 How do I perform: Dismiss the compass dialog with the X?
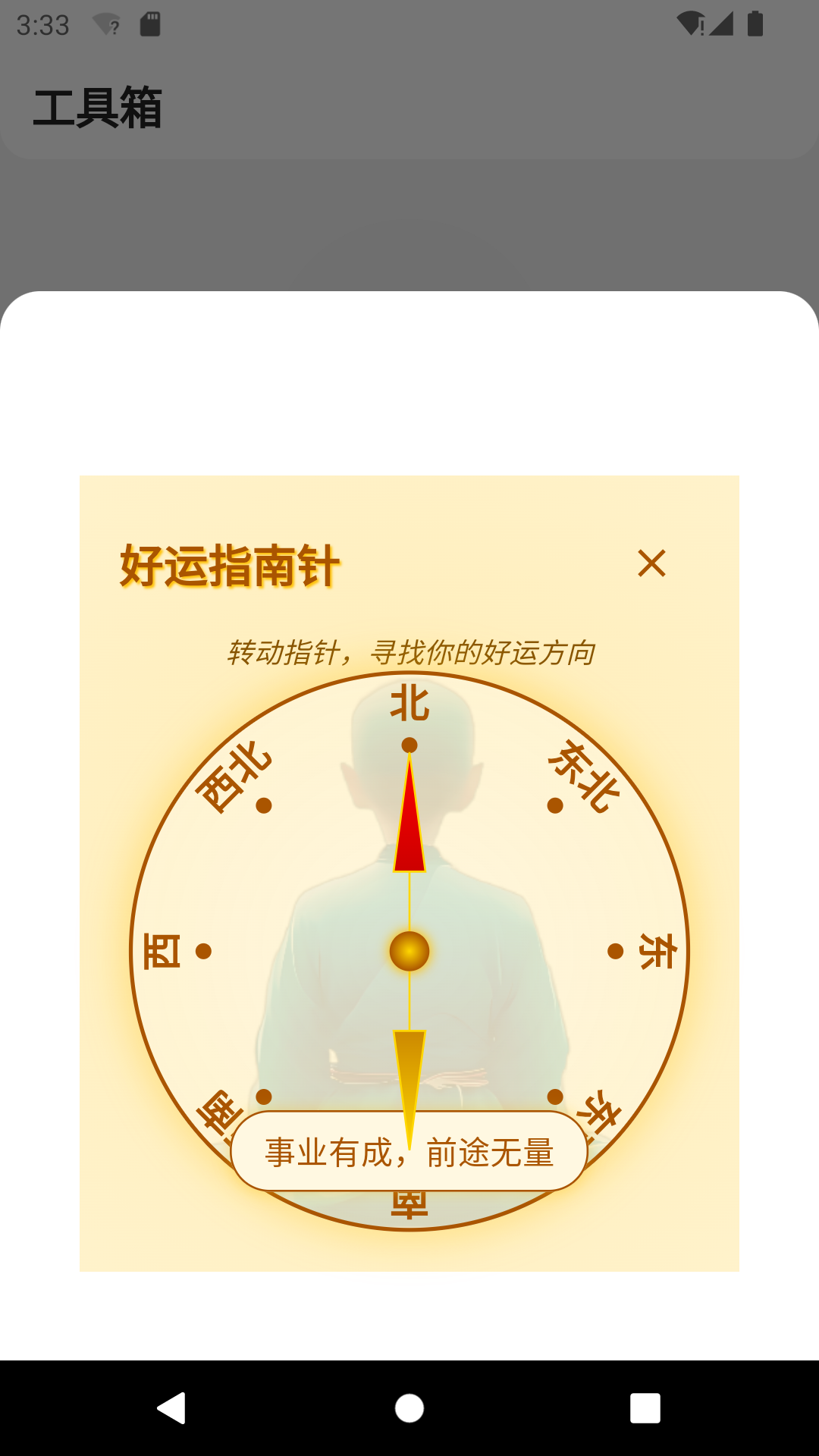[652, 563]
